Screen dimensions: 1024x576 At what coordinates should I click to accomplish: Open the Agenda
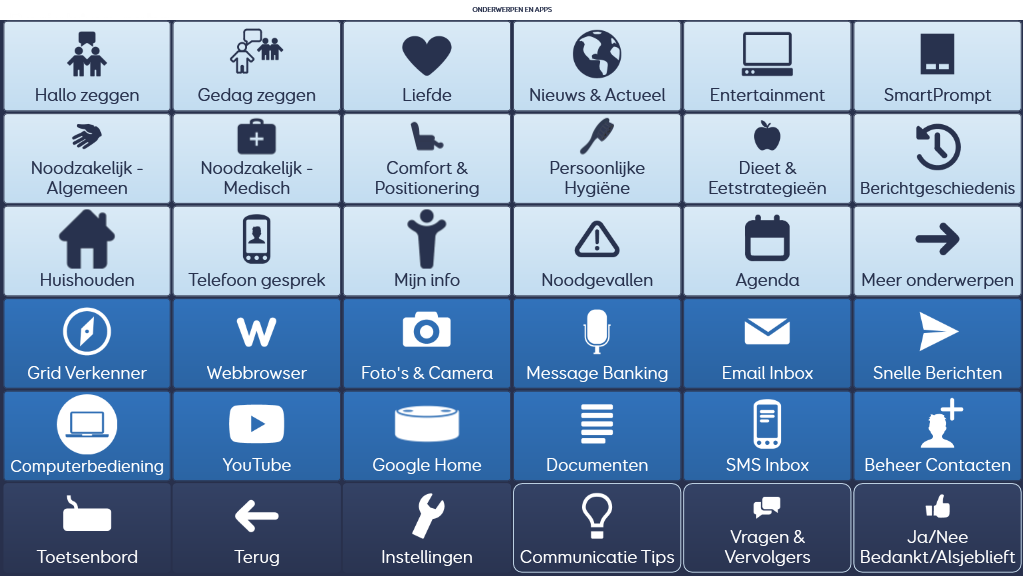click(x=767, y=250)
